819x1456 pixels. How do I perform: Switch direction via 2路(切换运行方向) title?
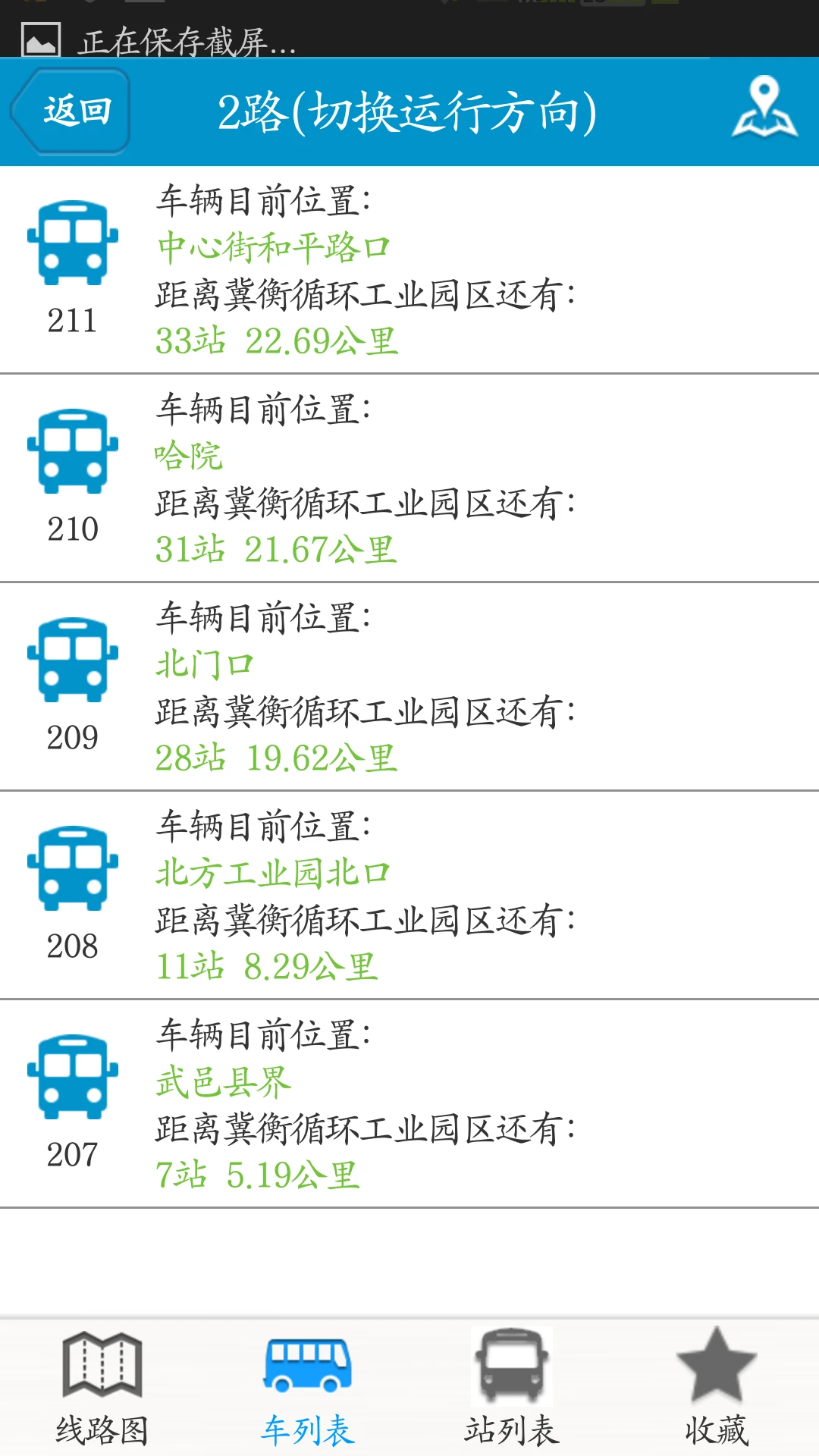(407, 112)
